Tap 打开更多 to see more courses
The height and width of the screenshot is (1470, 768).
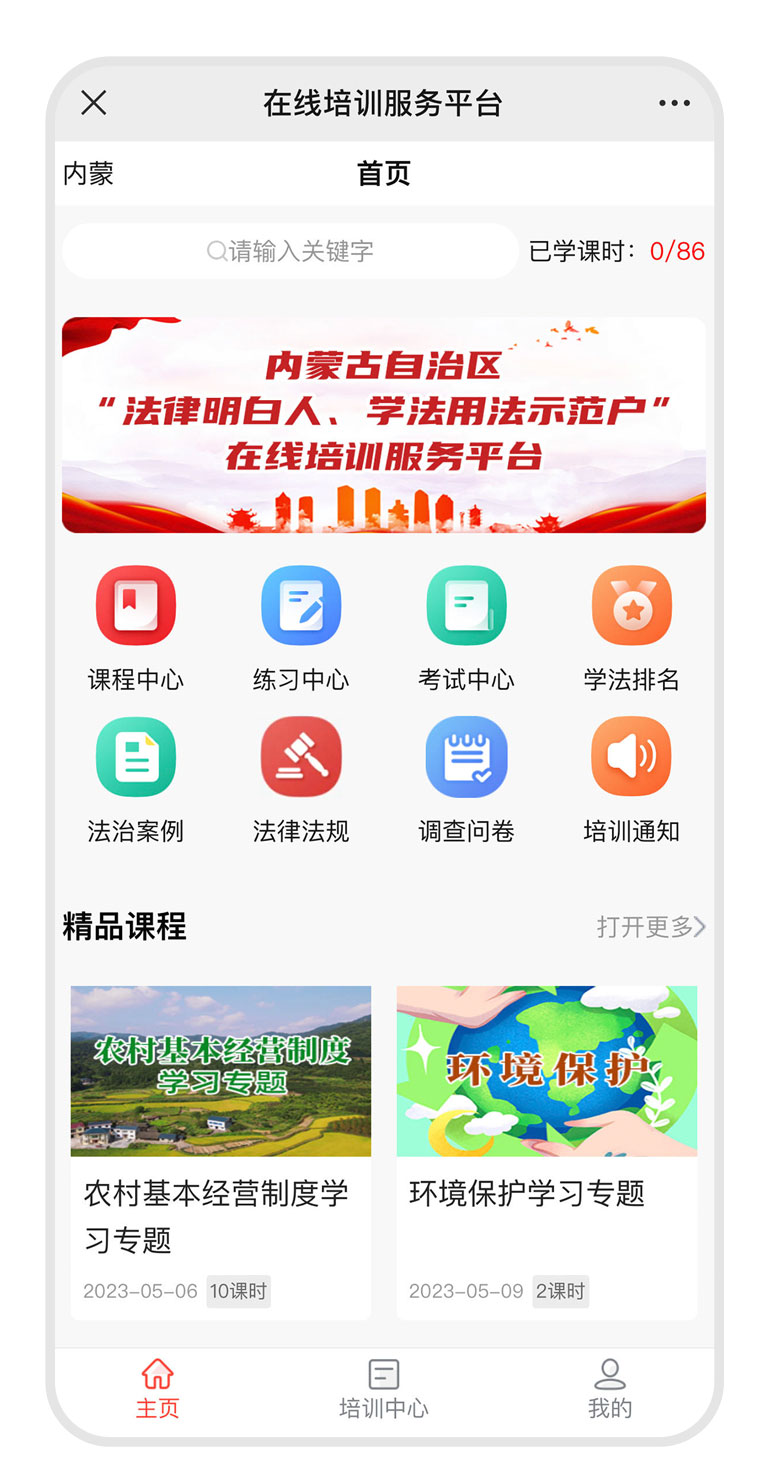tap(651, 927)
